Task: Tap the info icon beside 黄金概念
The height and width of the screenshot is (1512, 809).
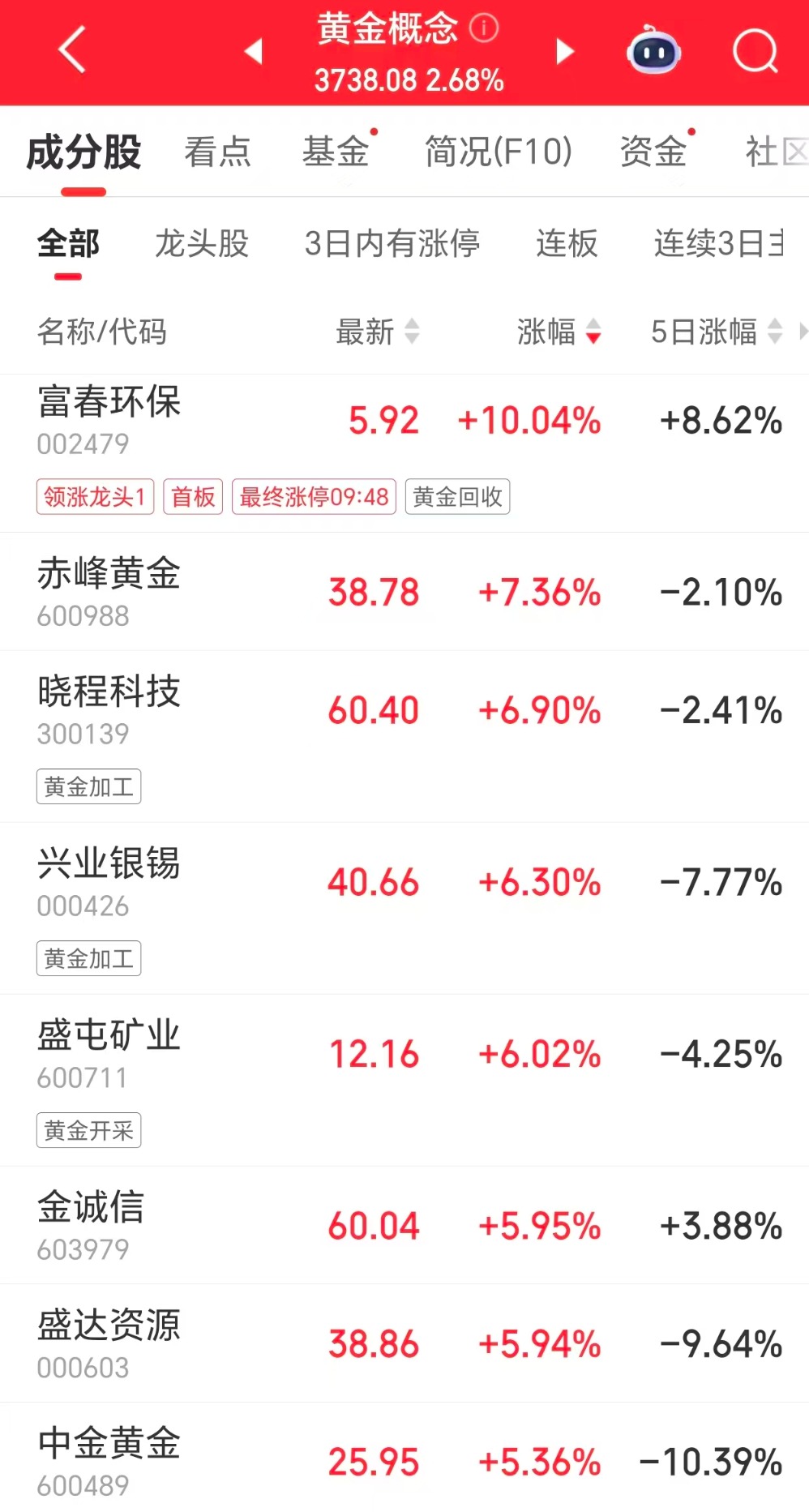Action: (484, 28)
